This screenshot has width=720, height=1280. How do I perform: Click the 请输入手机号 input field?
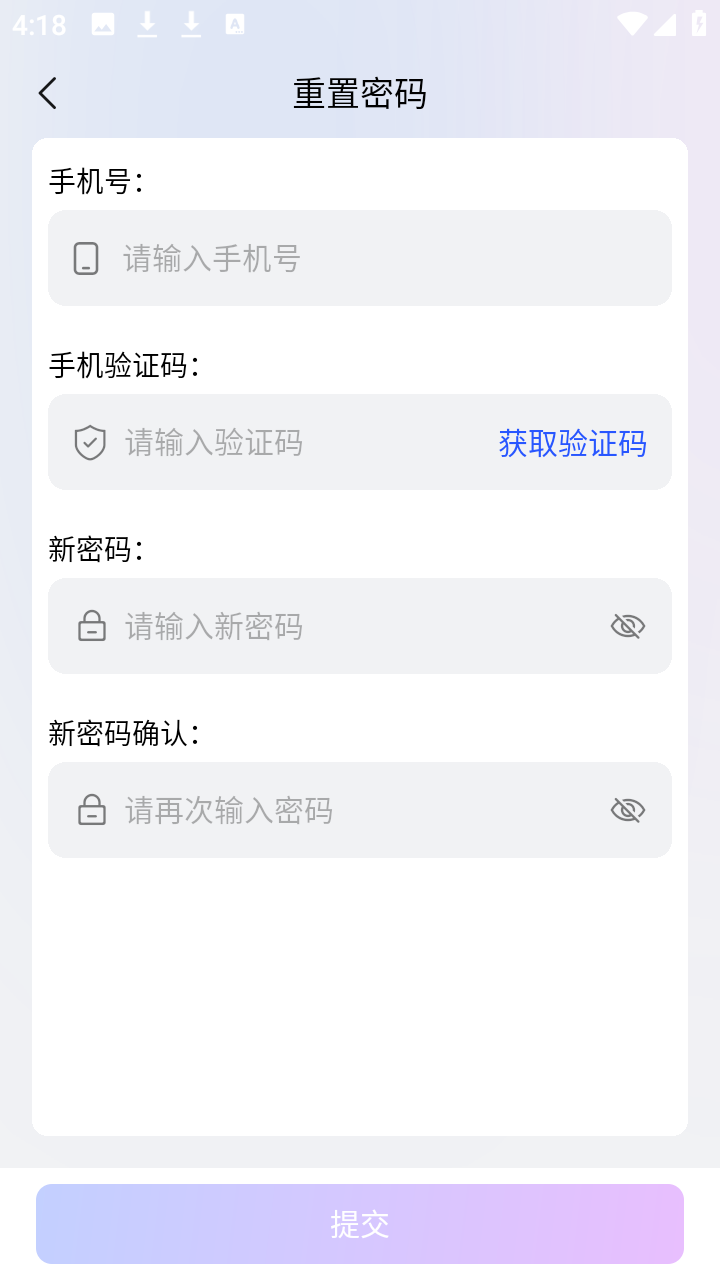tap(300, 258)
